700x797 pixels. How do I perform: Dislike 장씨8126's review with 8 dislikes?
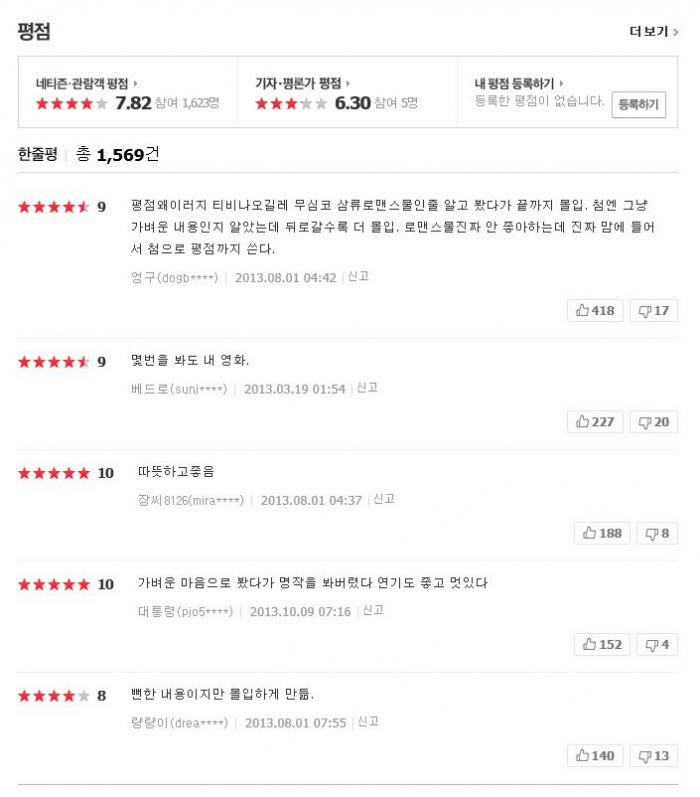point(657,533)
